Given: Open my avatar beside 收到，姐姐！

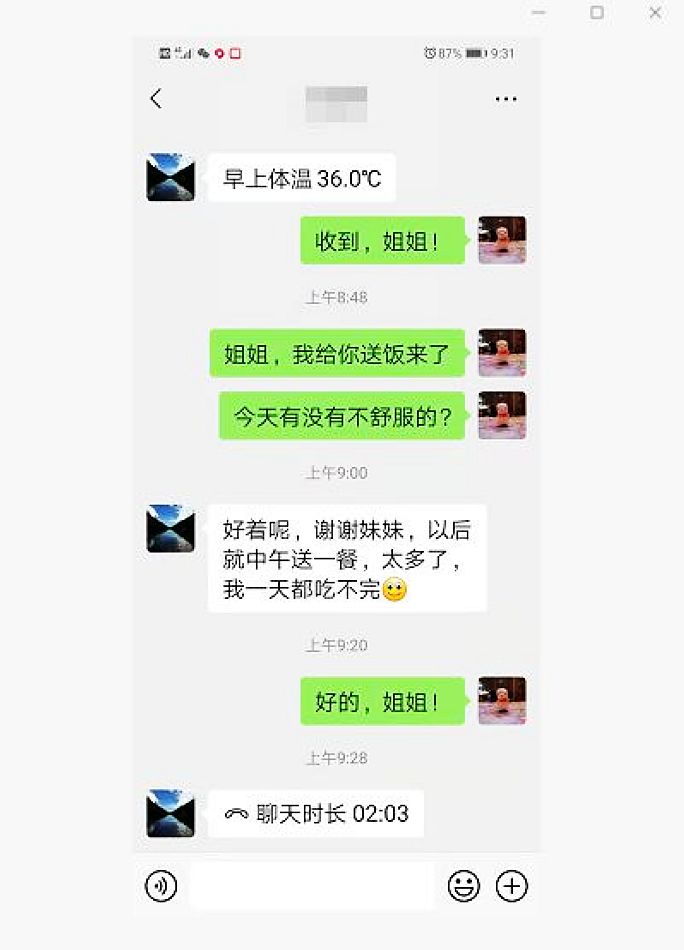Looking at the screenshot, I should (502, 240).
